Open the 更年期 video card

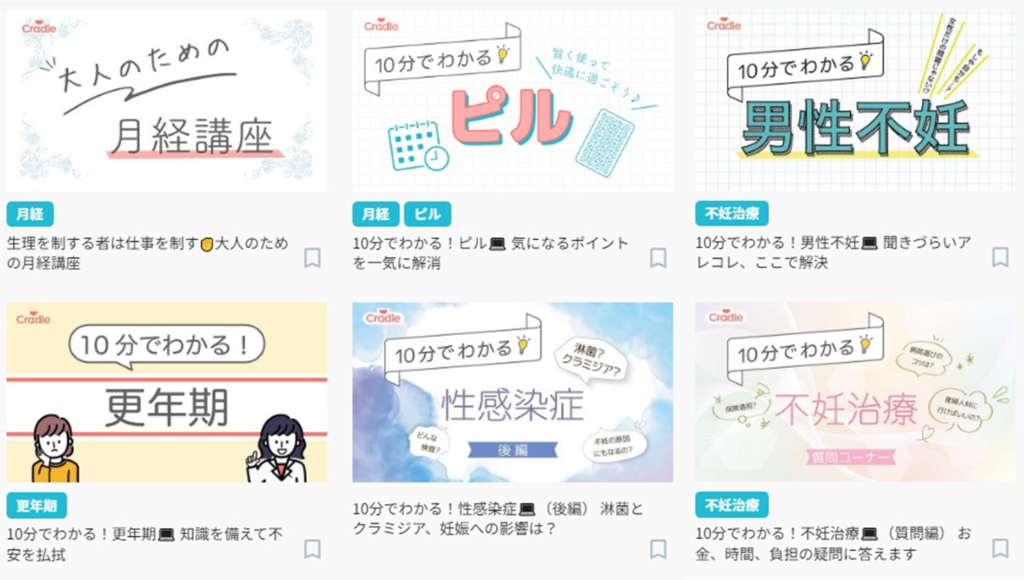point(166,392)
